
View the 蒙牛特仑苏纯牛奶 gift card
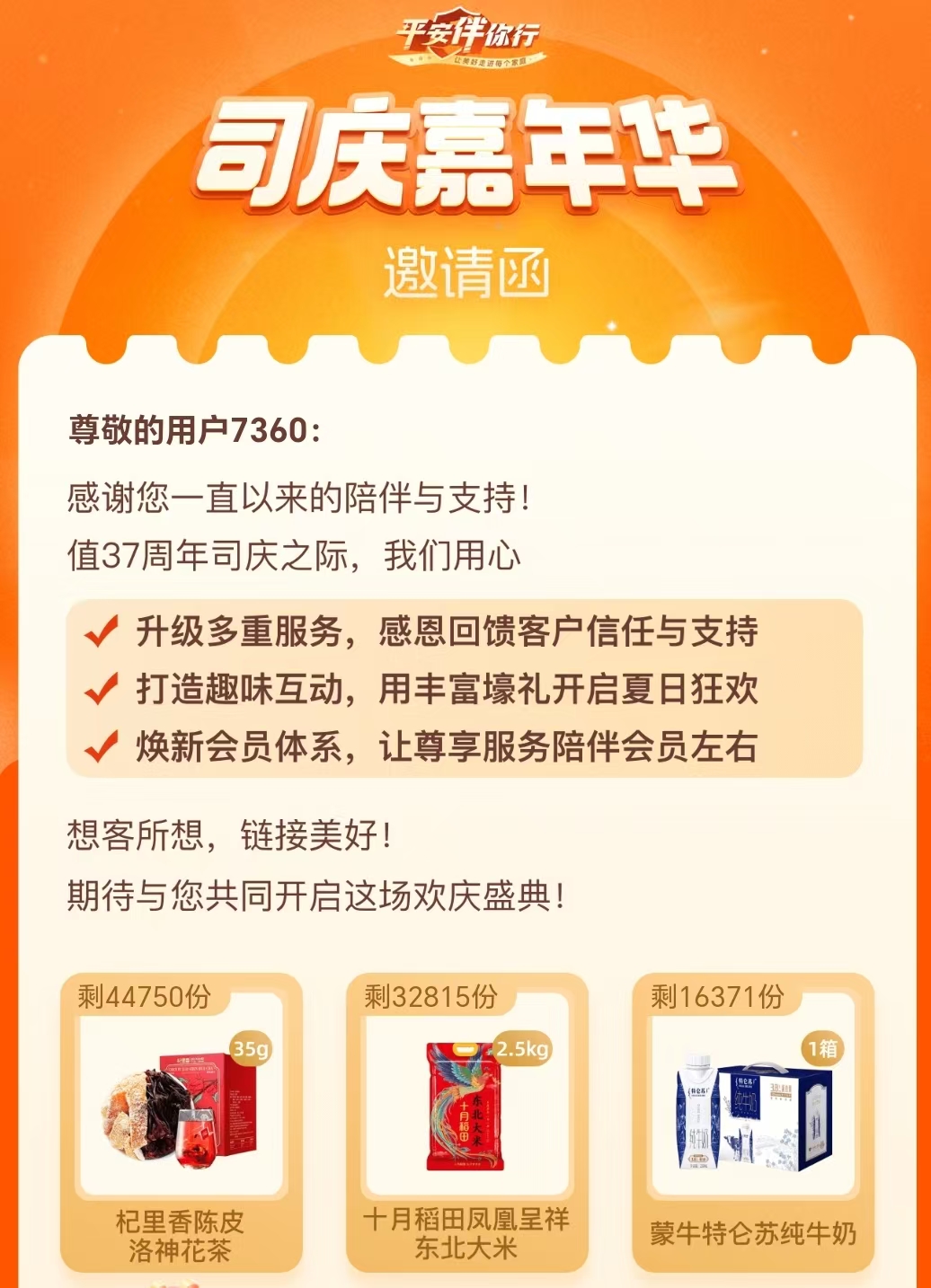[752, 1123]
